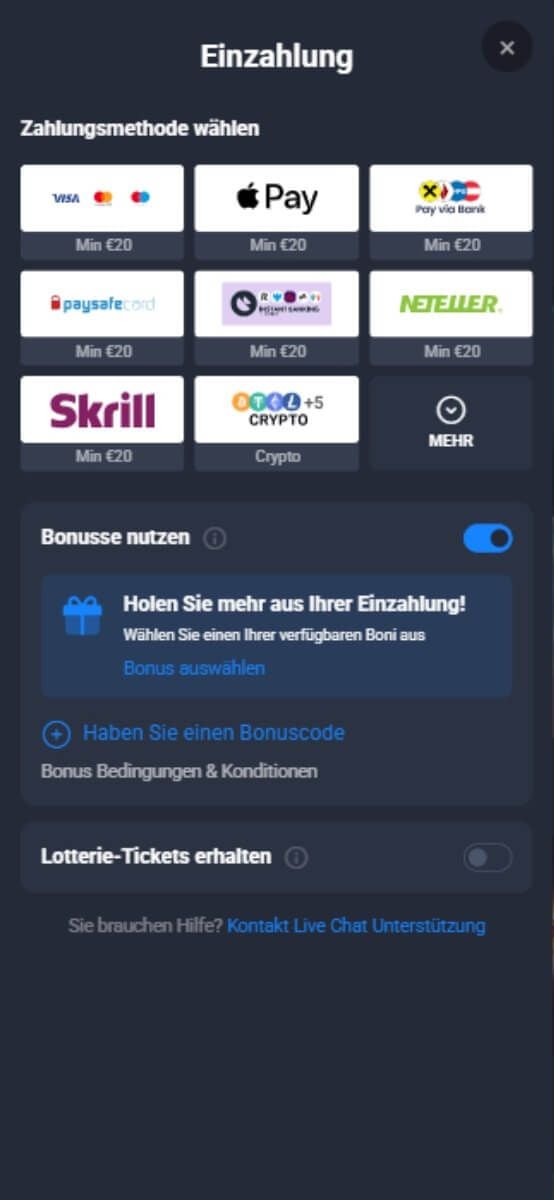554x1200 pixels.
Task: Turn off the Bonusse nutzen switch
Action: 488,538
